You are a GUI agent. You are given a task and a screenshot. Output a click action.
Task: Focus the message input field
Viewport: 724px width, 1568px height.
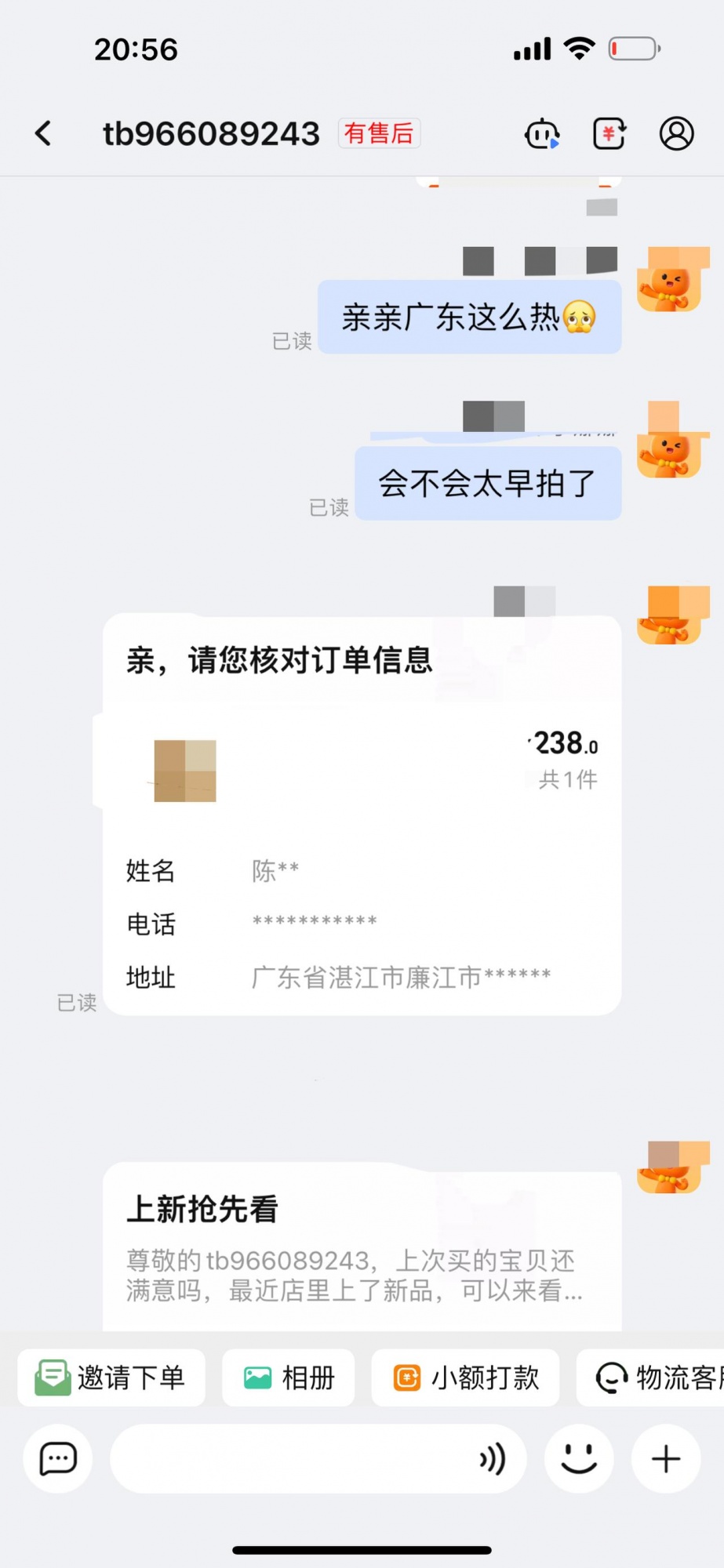(290, 1459)
